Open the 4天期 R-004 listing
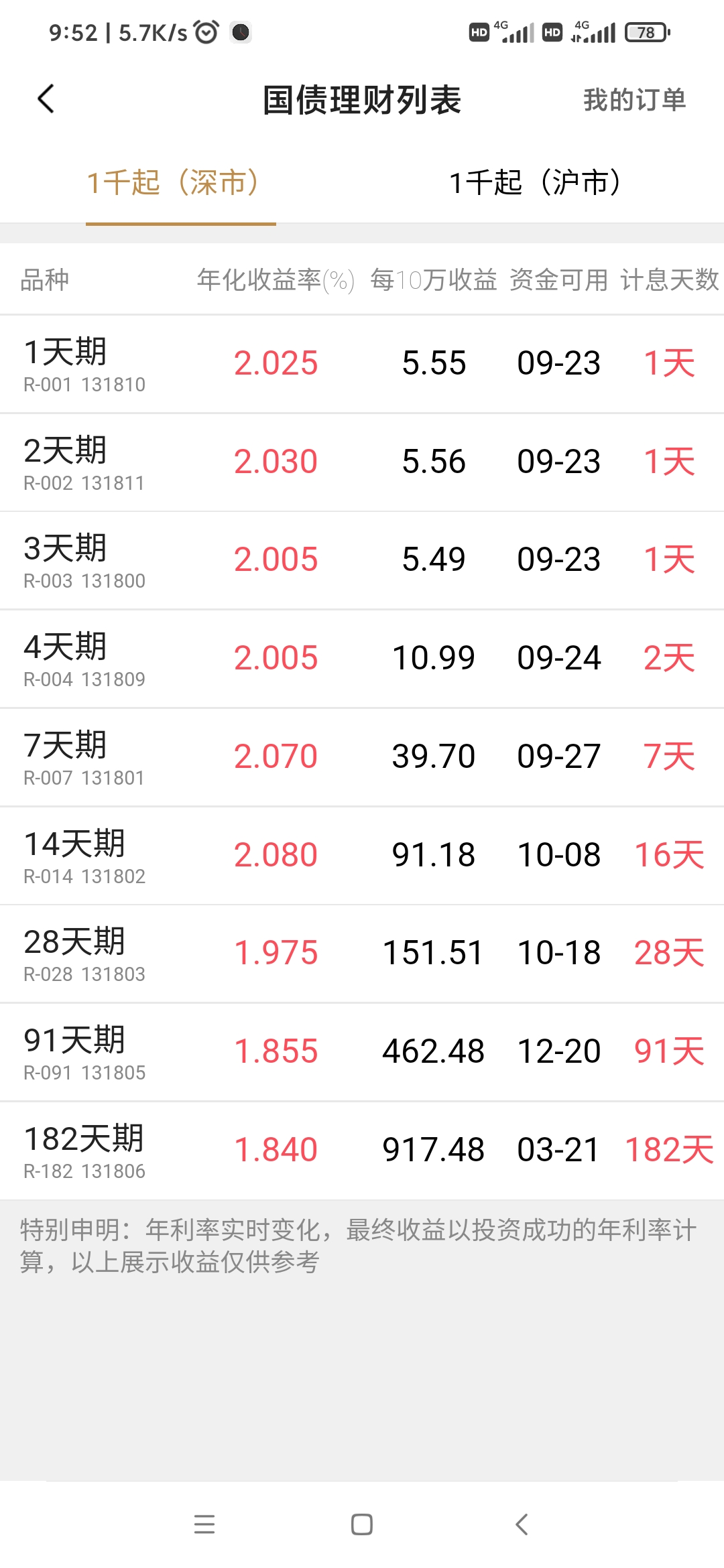Image resolution: width=724 pixels, height=1568 pixels. 362,659
